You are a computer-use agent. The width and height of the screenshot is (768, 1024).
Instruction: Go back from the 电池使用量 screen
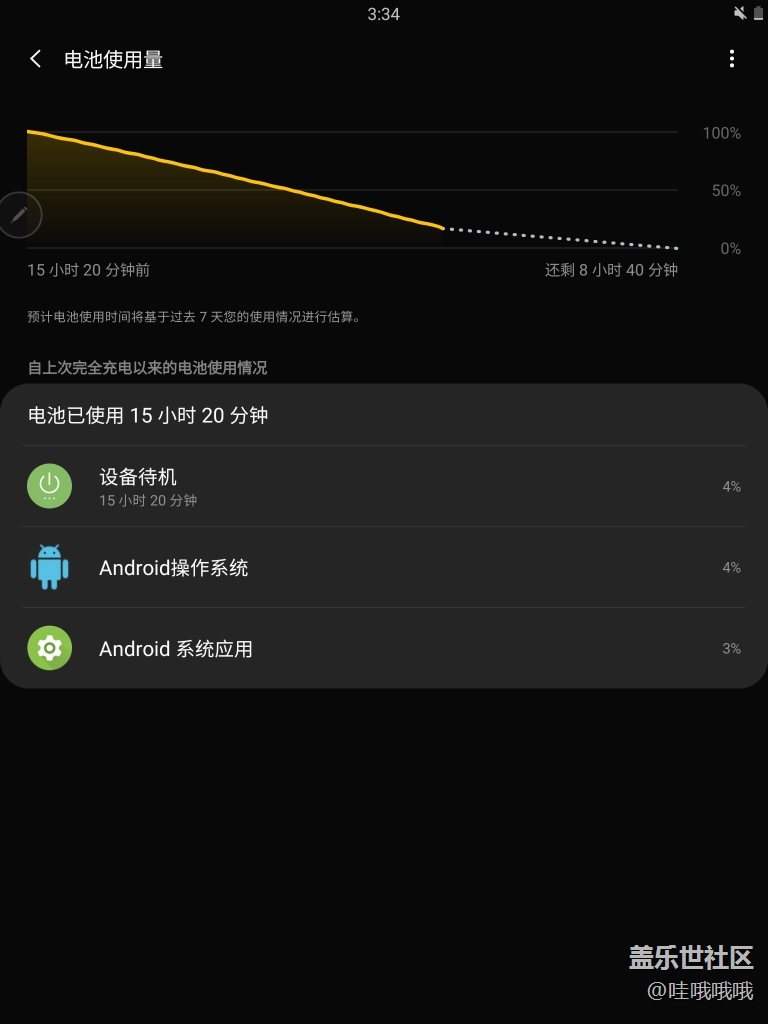pos(36,59)
